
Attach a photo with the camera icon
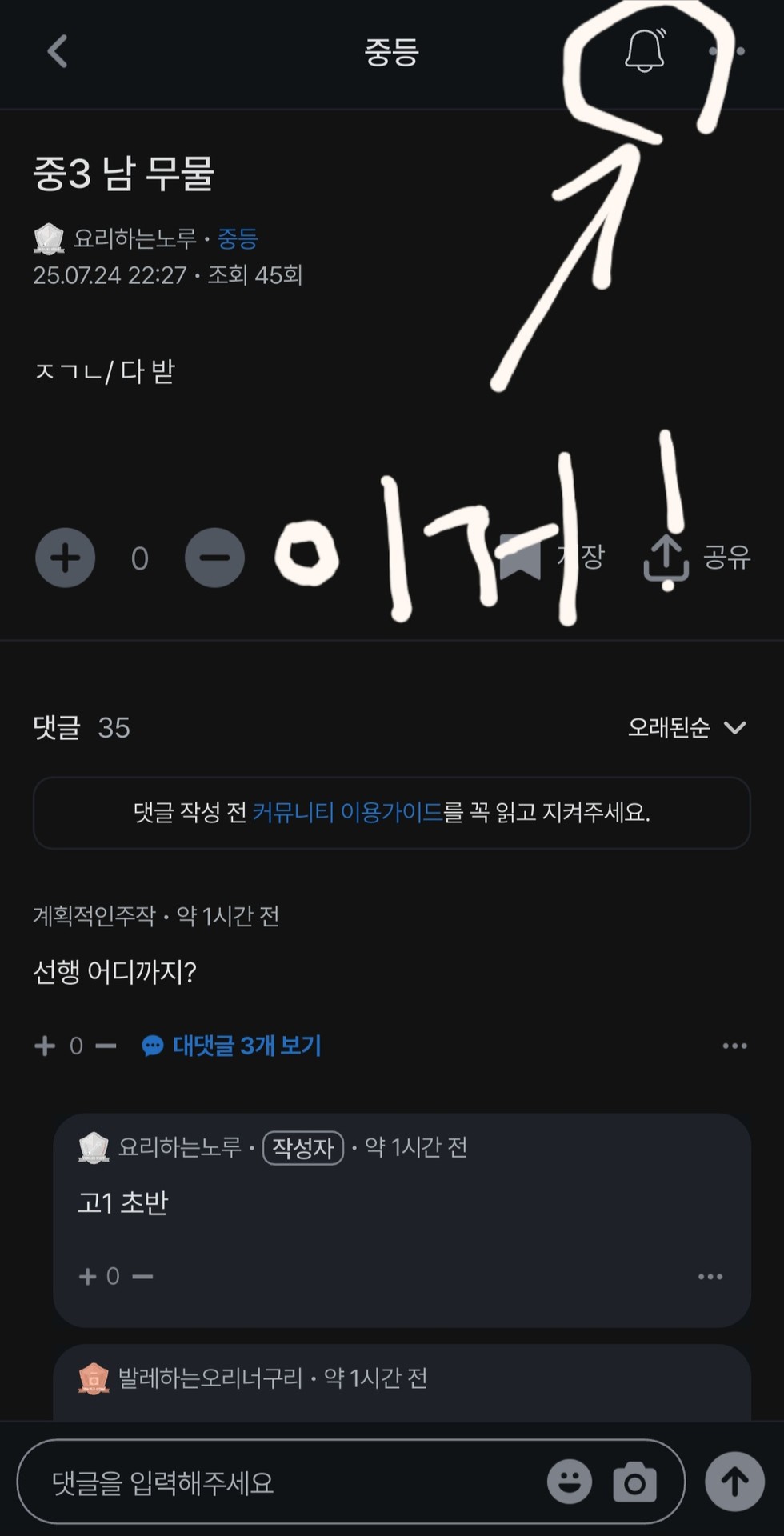634,1482
